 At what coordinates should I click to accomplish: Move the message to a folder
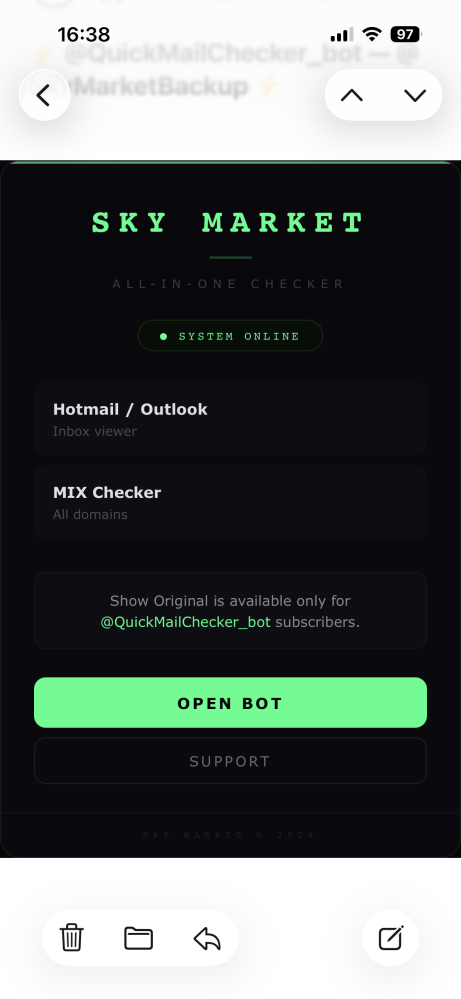point(138,938)
